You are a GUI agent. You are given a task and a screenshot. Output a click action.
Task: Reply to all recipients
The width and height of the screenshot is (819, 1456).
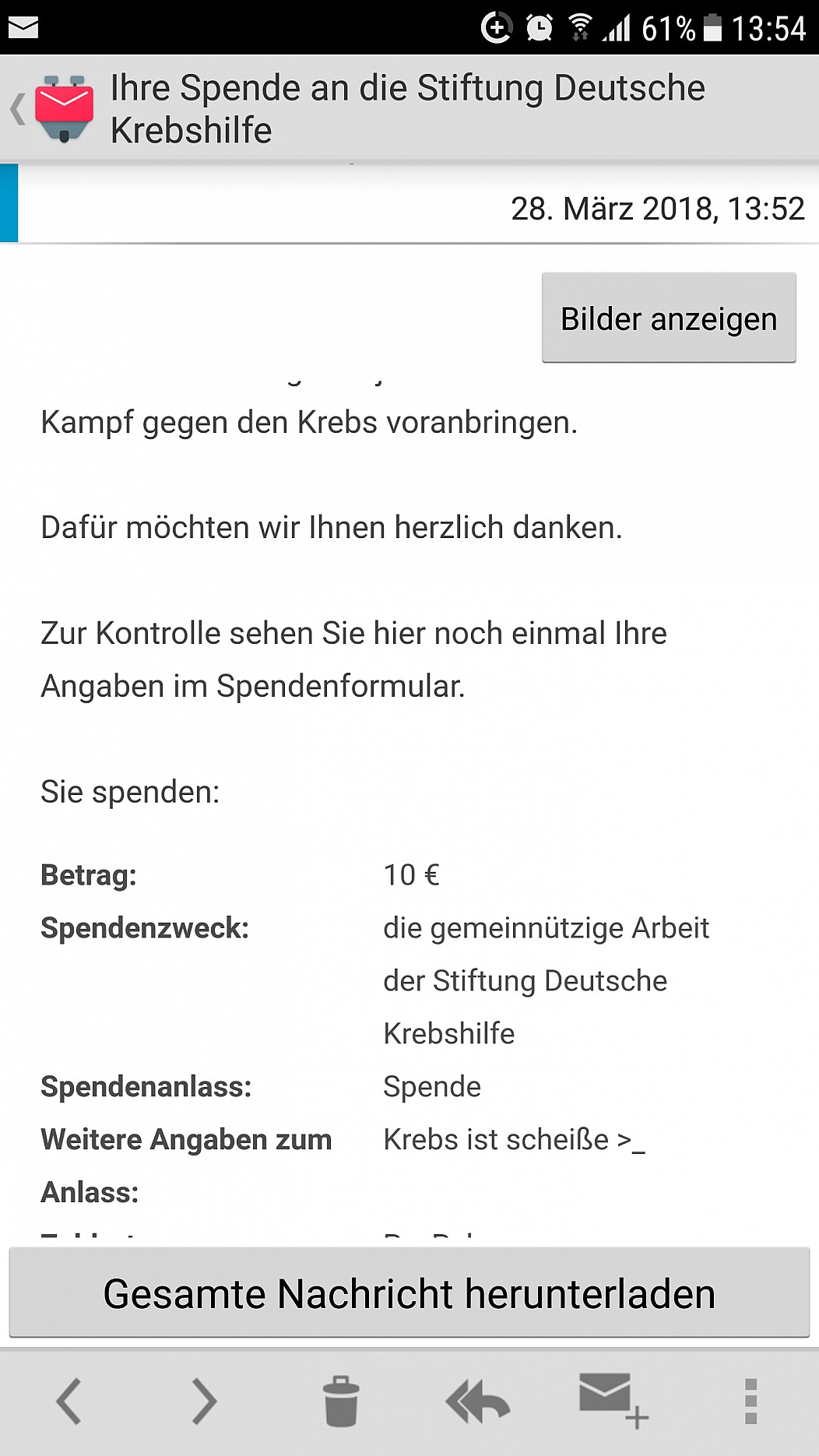coord(477,1401)
